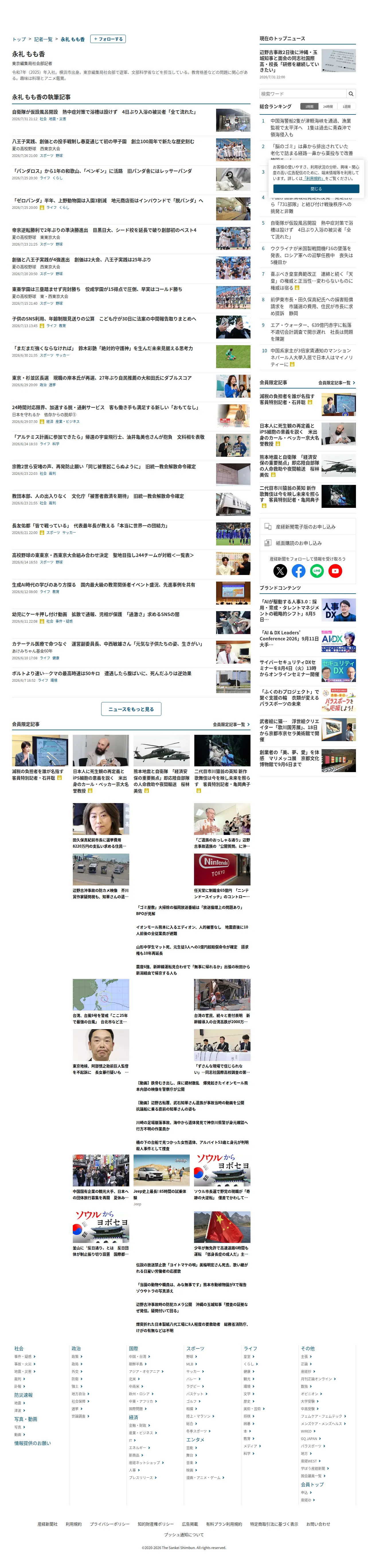Switch ranking to the 1週間 tab
This screenshot has width=368, height=1568.
pyautogui.click(x=347, y=106)
